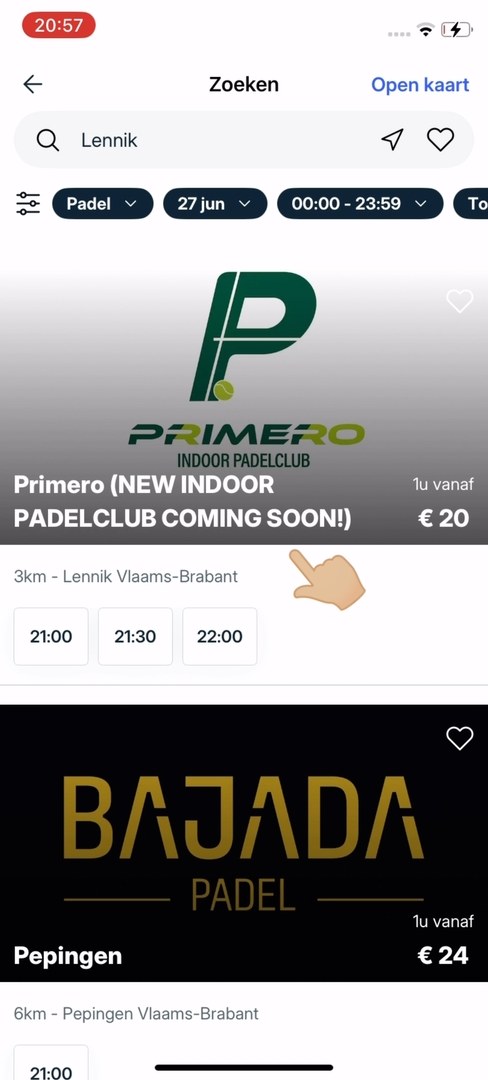Adjust the 00:00 - 23:59 time filter
Screen dimensions: 488x1080
pyautogui.click(x=360, y=204)
